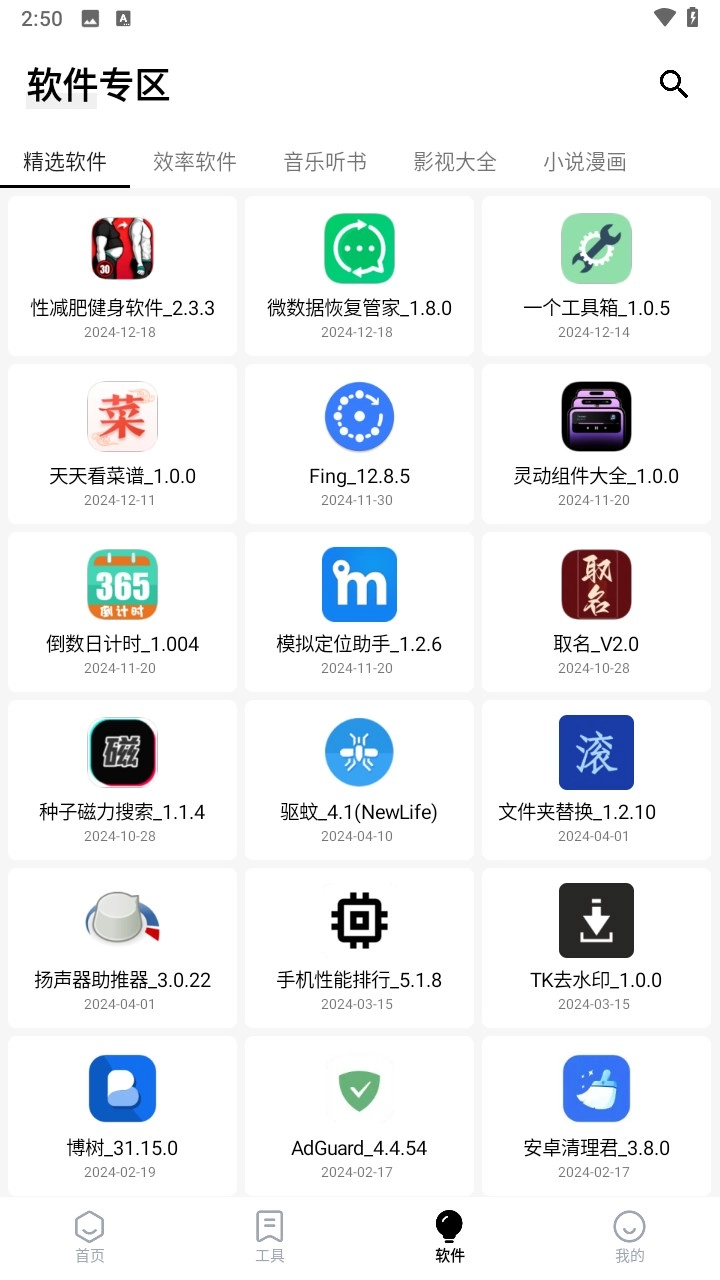Open the 取名_V2.0 app

click(x=596, y=612)
